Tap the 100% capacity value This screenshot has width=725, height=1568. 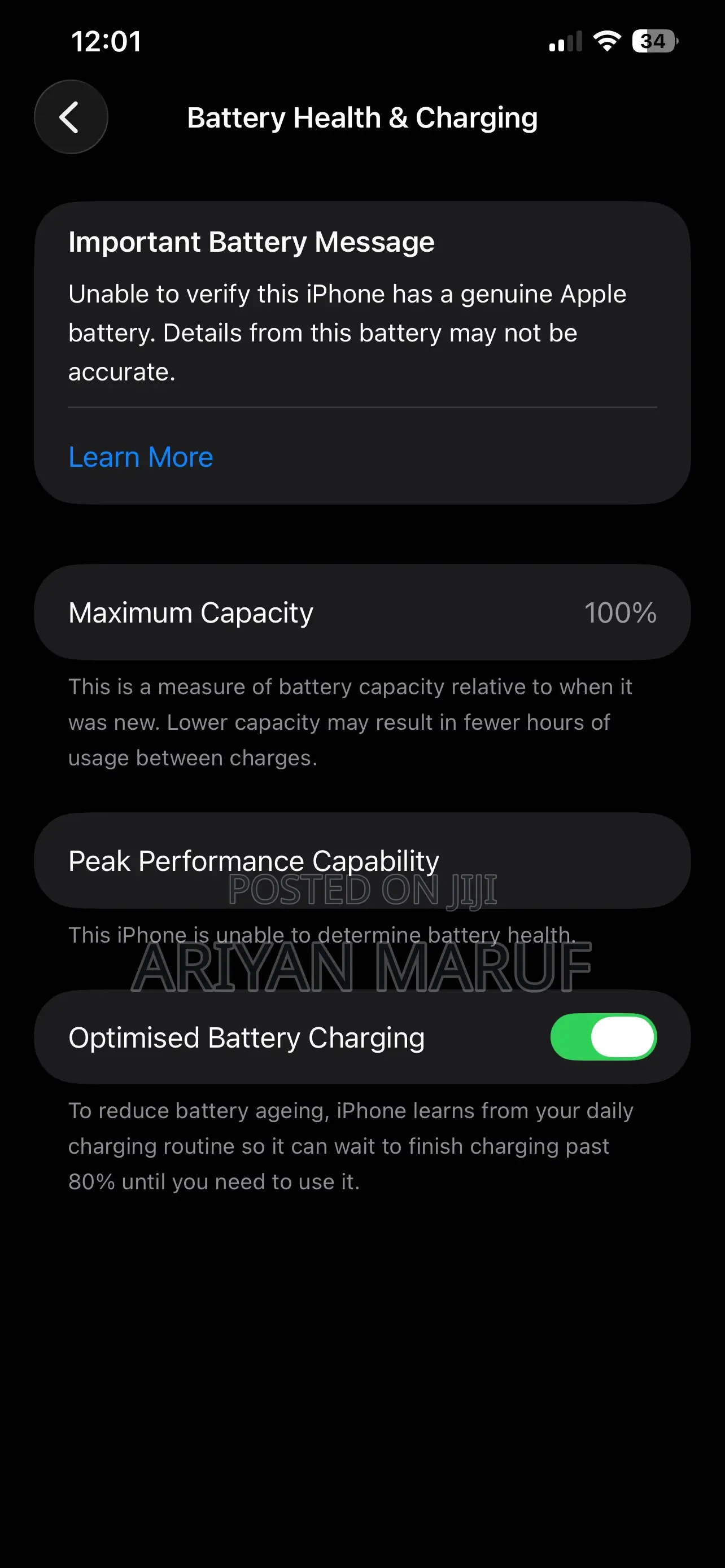(x=621, y=612)
